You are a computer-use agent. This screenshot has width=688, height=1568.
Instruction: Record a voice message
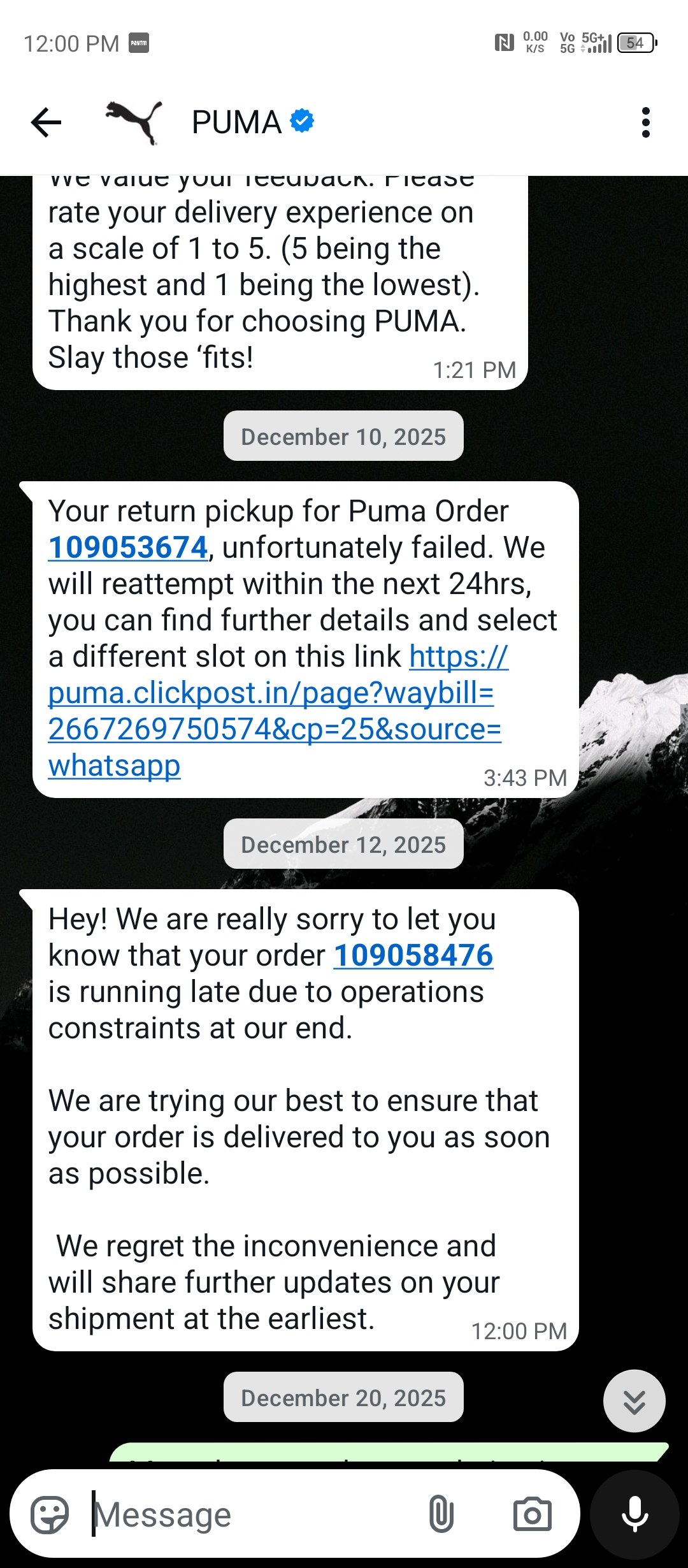(634, 1514)
